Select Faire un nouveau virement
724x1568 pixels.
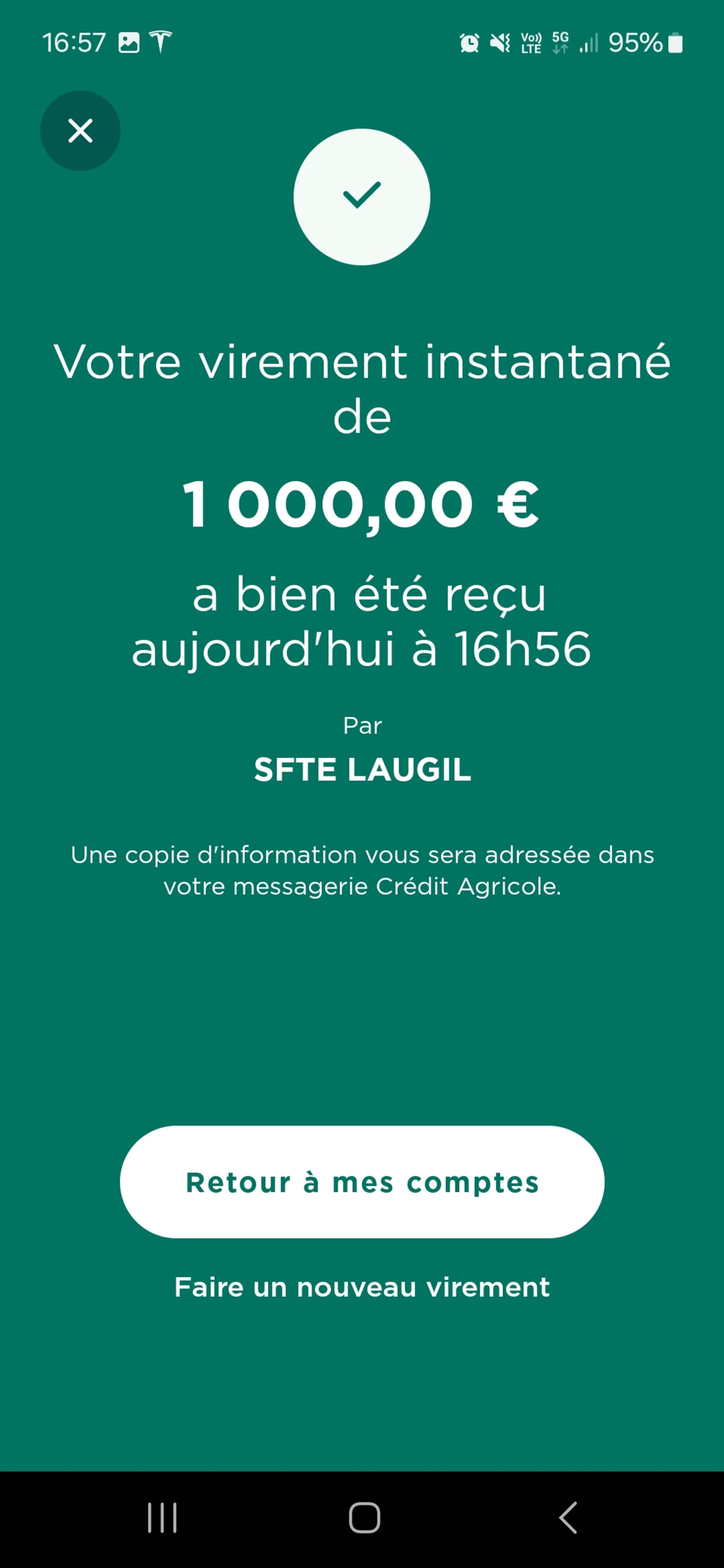click(x=362, y=1287)
